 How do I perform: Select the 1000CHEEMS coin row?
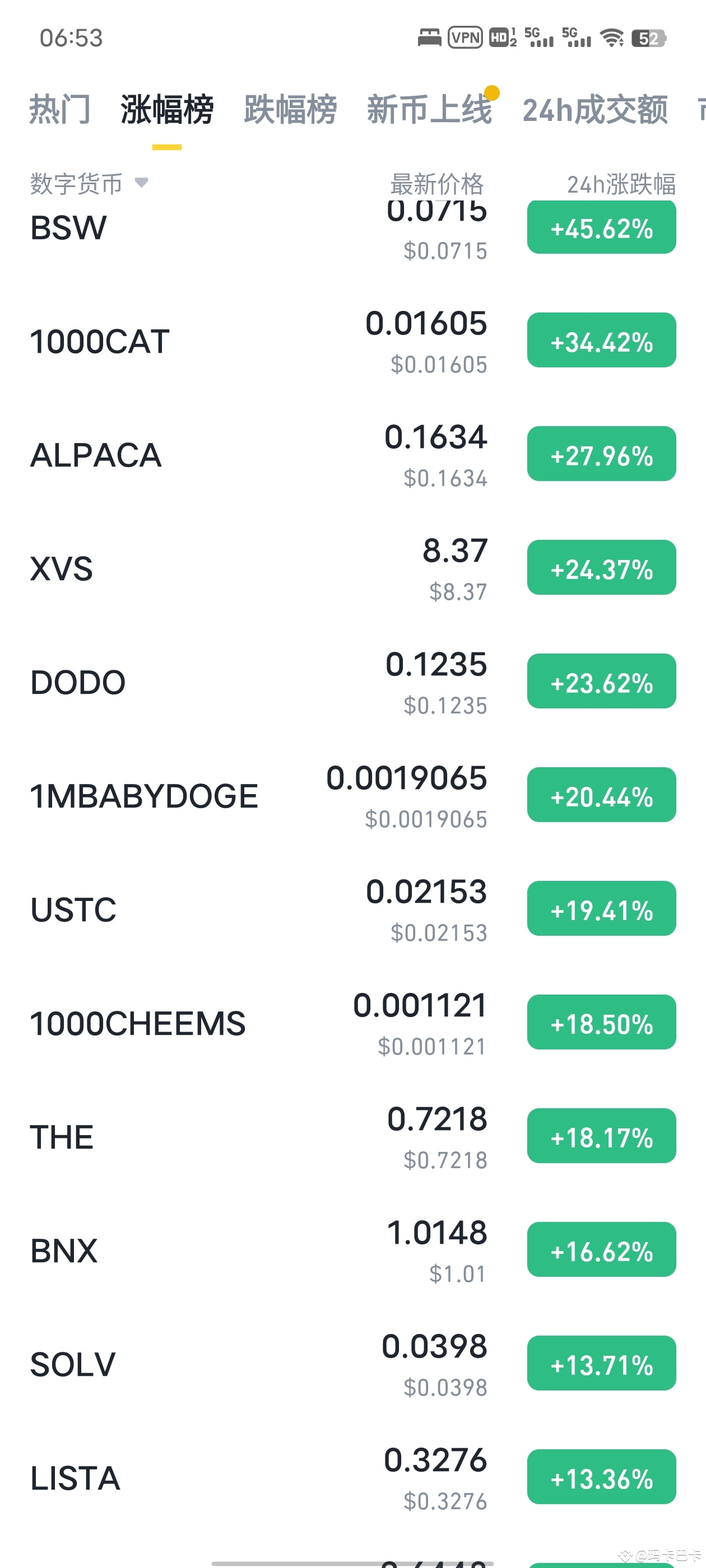pyautogui.click(x=137, y=1023)
